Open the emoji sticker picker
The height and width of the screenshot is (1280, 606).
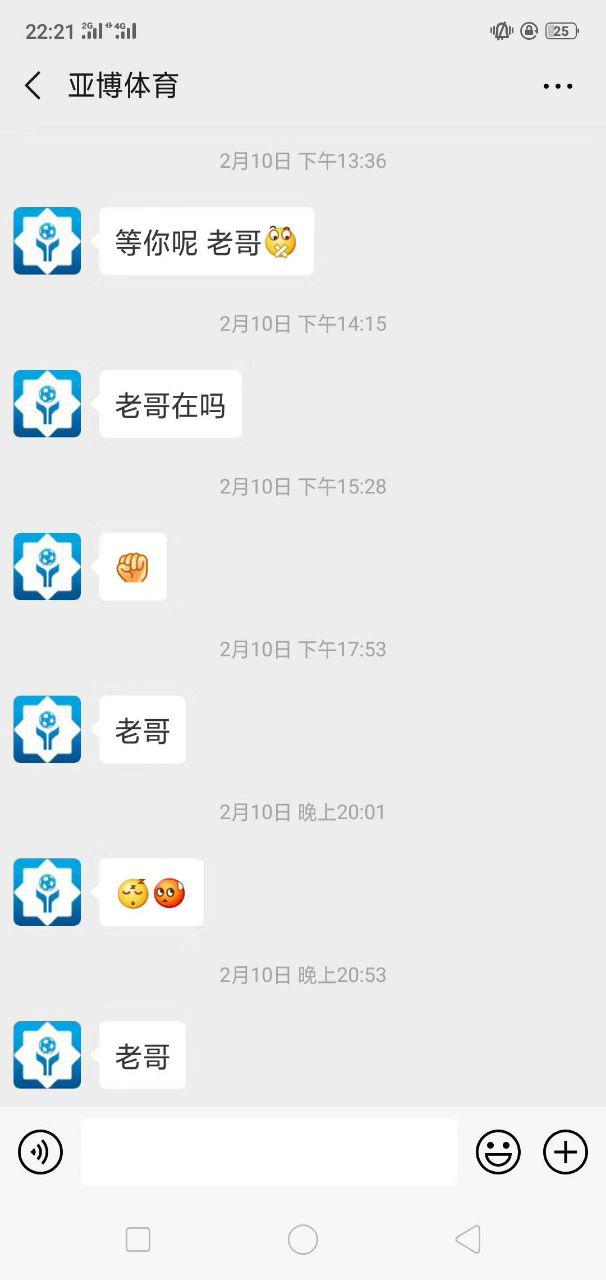tap(498, 1152)
